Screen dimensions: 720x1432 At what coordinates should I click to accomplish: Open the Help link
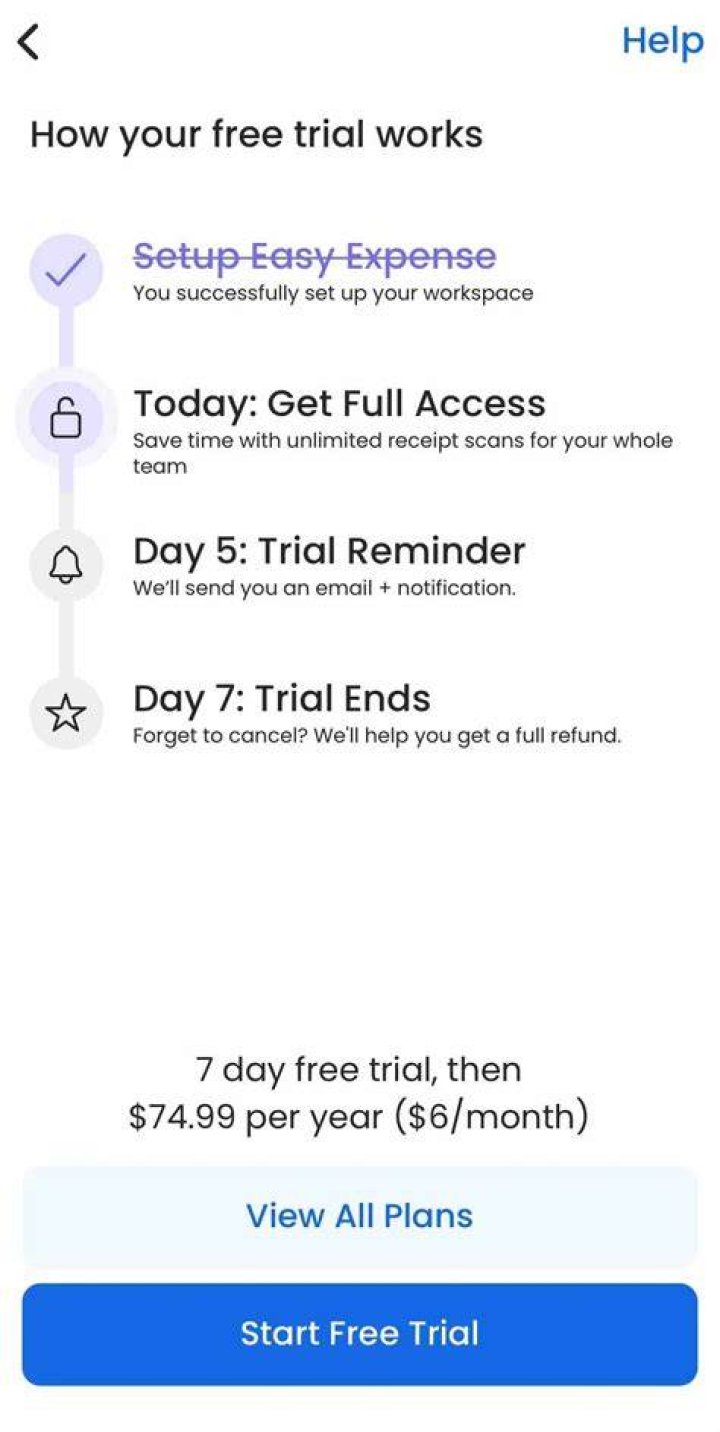point(662,41)
